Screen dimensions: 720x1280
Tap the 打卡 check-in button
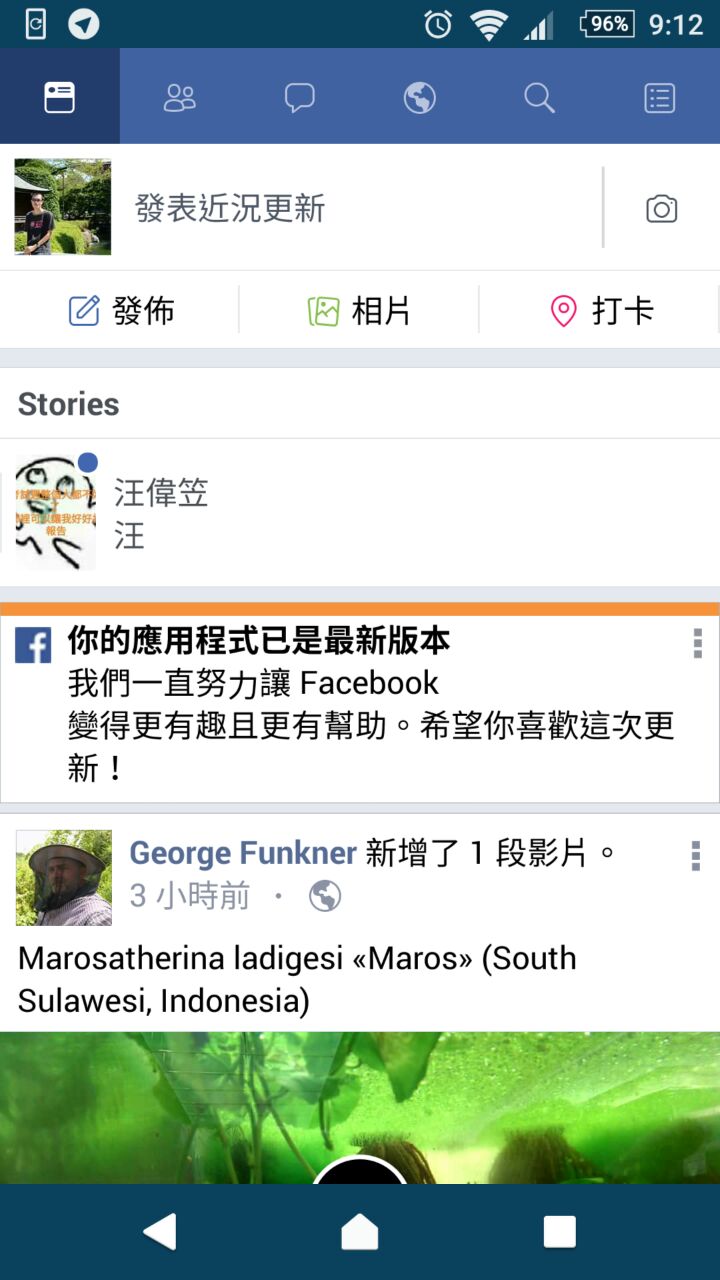(x=600, y=311)
